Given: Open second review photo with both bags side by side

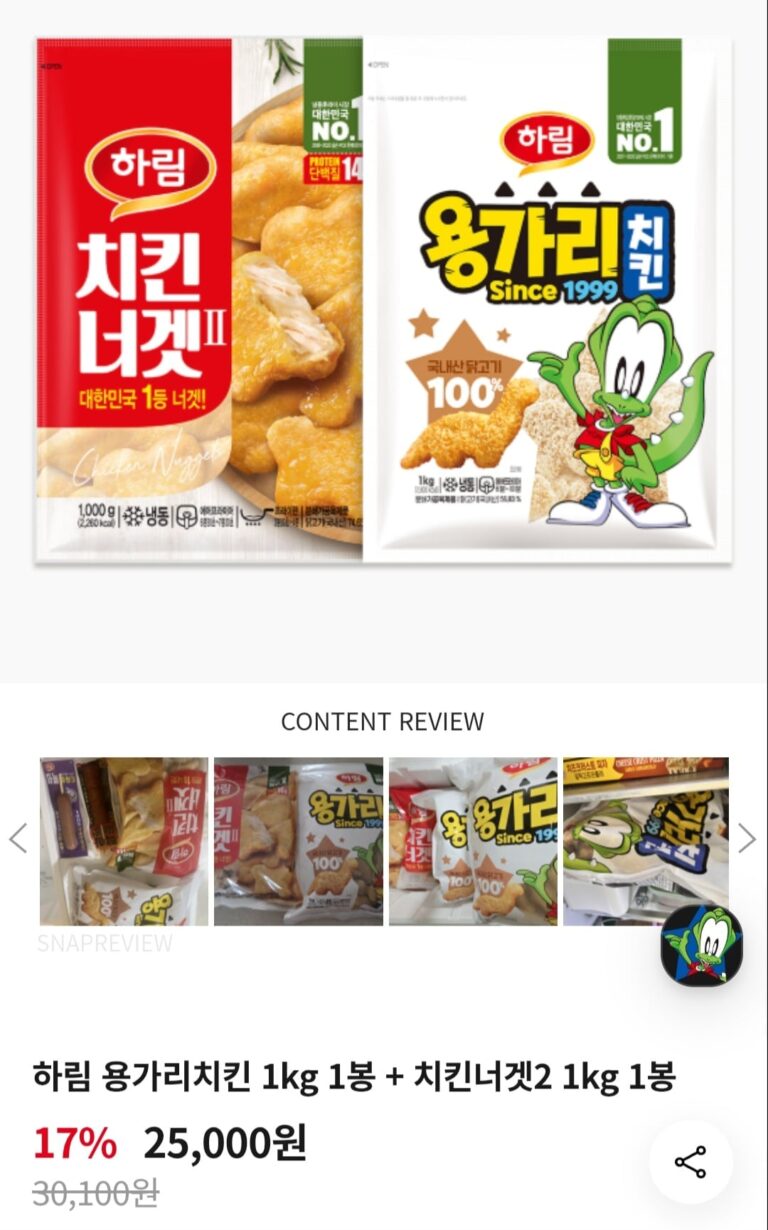Looking at the screenshot, I should click(x=298, y=840).
